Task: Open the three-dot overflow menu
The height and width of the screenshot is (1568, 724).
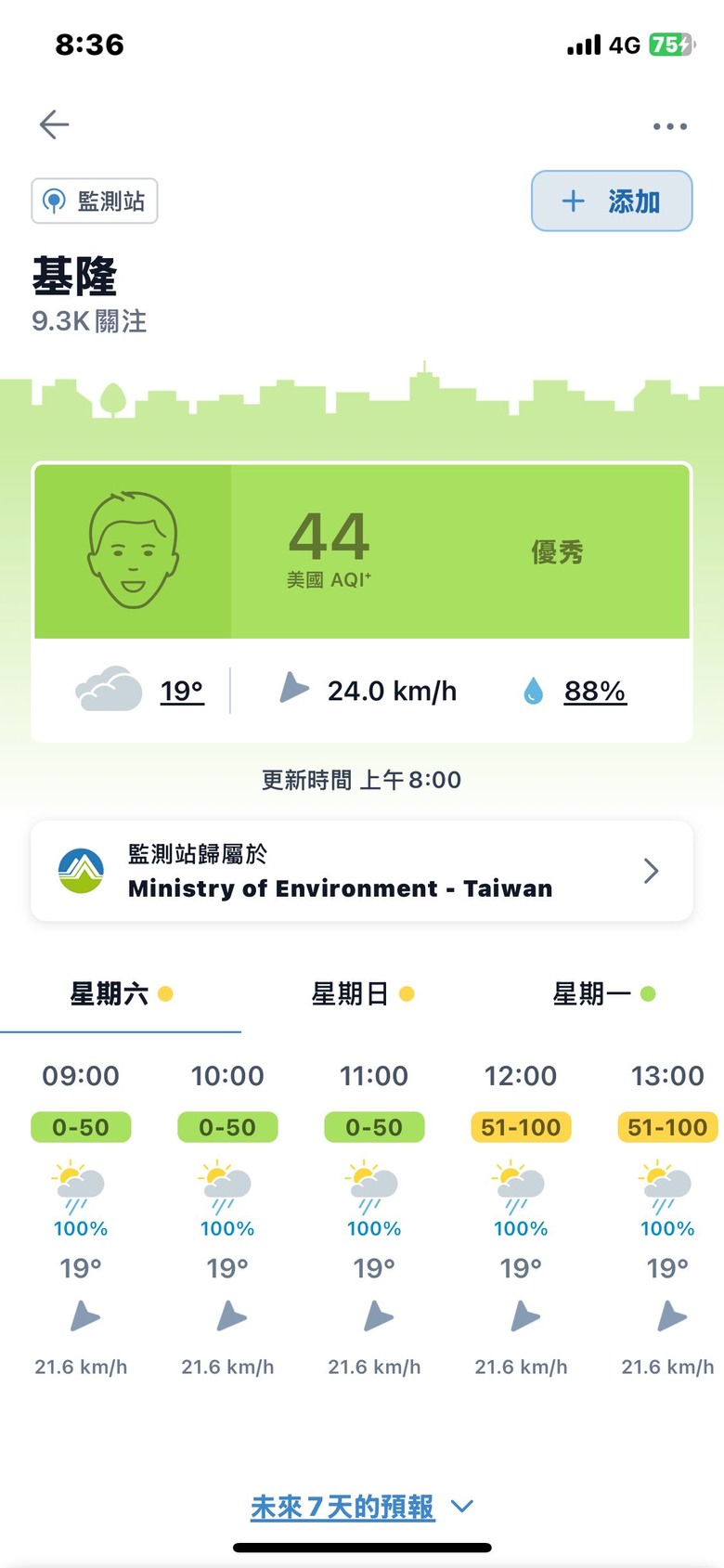Action: coord(669,126)
